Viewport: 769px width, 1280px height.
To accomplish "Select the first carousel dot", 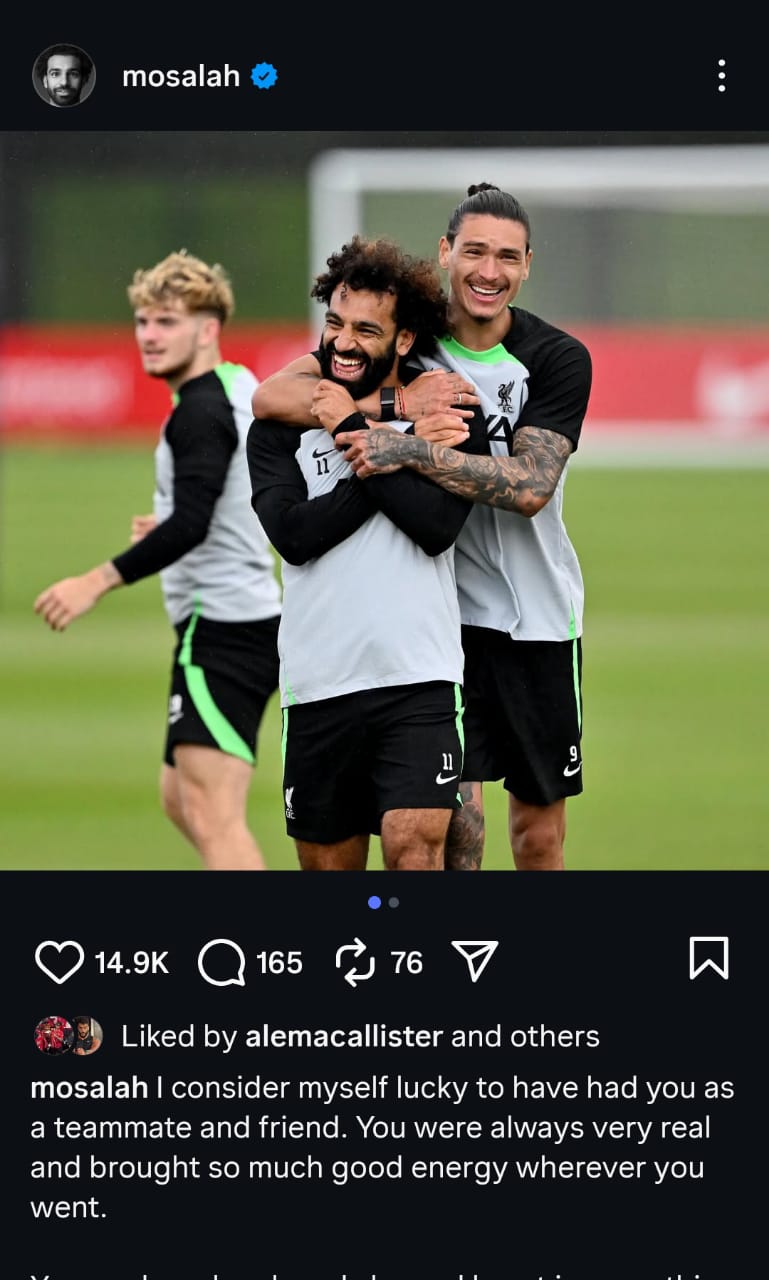I will [375, 902].
